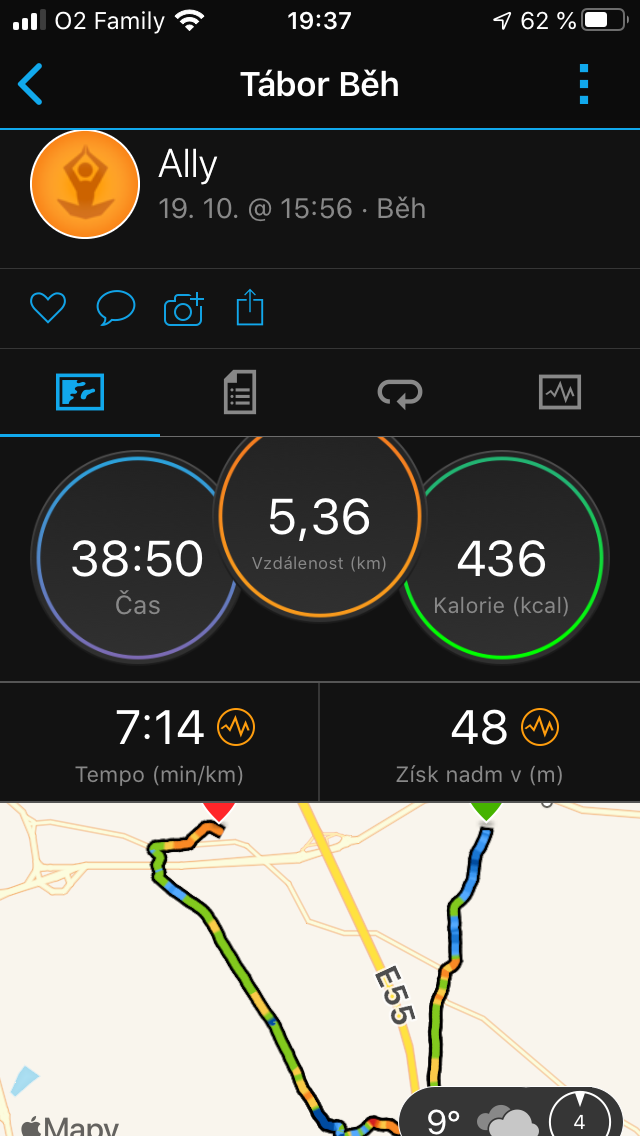The width and height of the screenshot is (640, 1136).
Task: Switch to the charts tab
Action: [x=560, y=393]
